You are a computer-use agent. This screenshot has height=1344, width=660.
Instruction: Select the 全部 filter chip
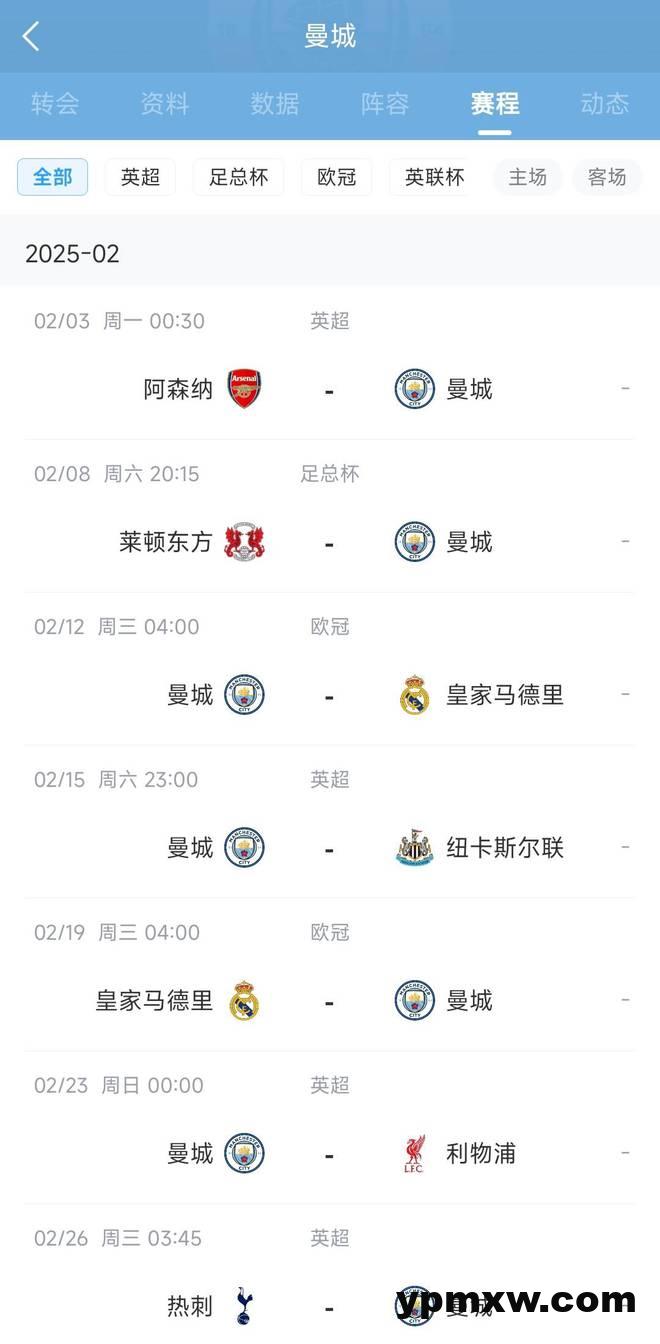coord(52,177)
